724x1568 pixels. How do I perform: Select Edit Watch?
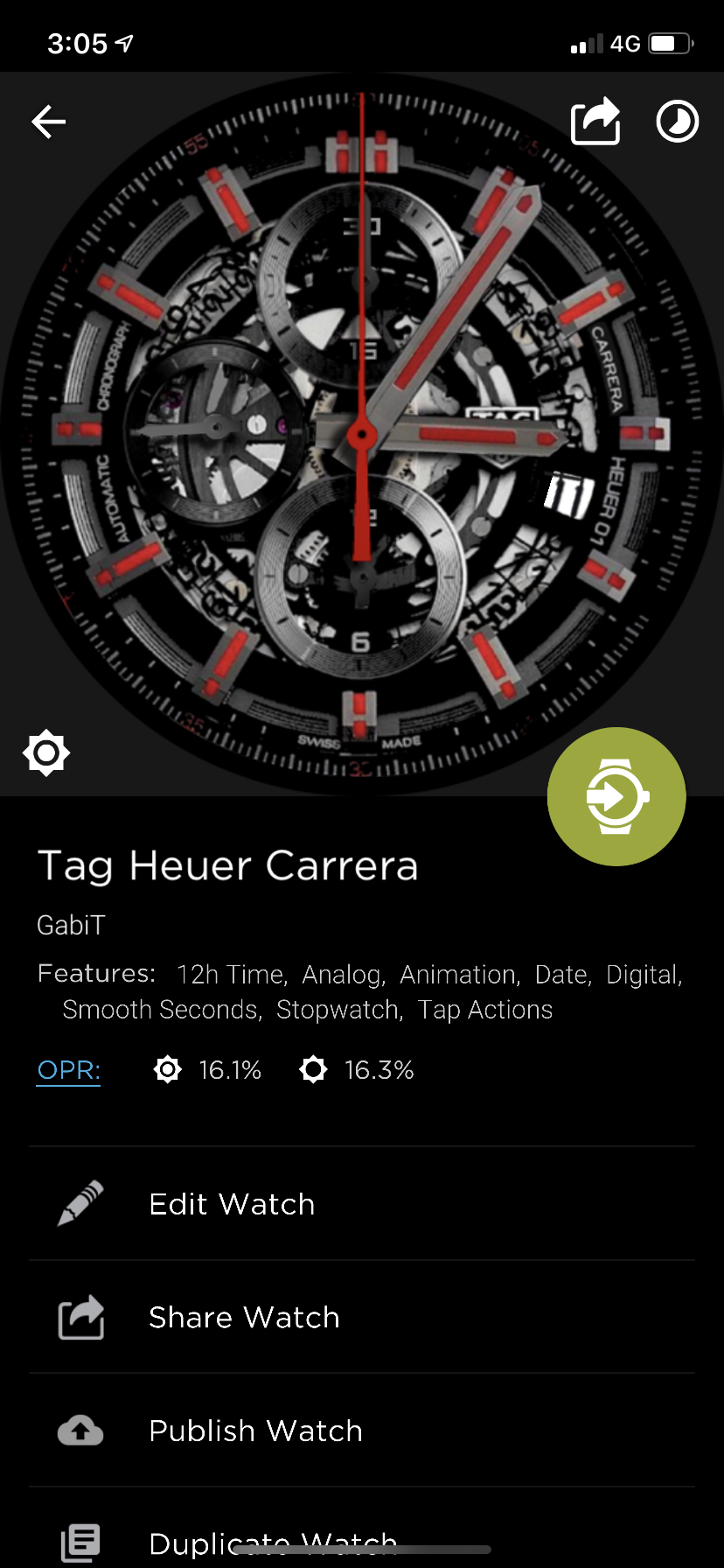coord(362,1204)
